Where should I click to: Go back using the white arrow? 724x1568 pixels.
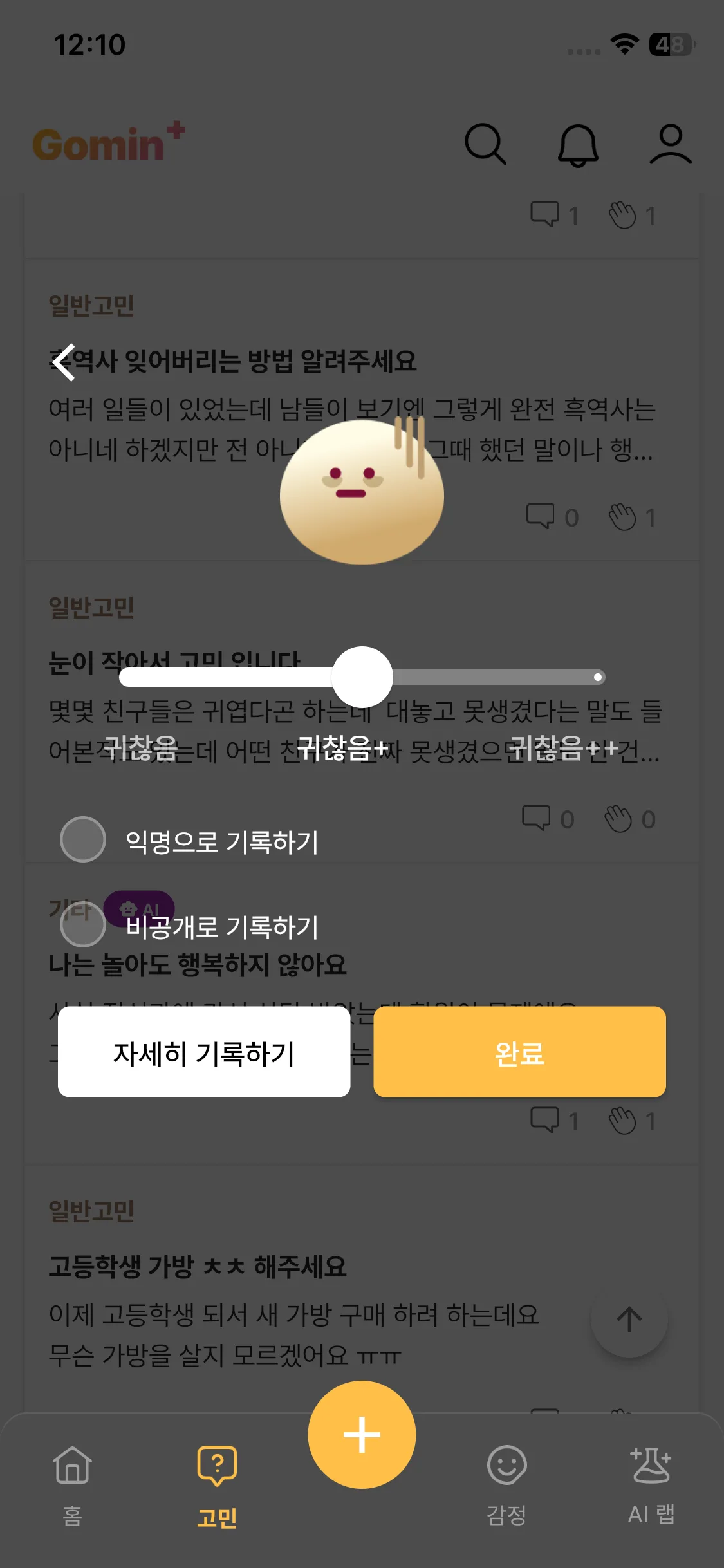pos(64,362)
